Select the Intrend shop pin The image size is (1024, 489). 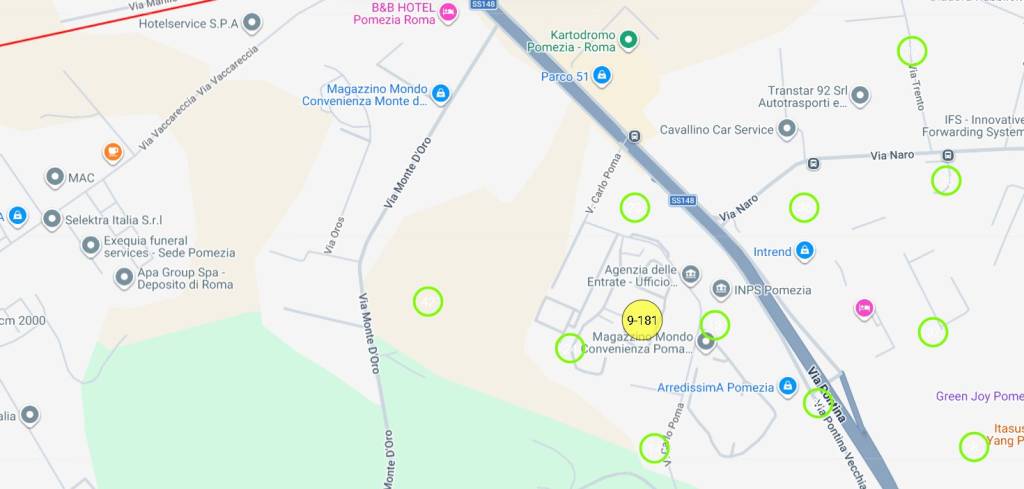click(x=805, y=252)
